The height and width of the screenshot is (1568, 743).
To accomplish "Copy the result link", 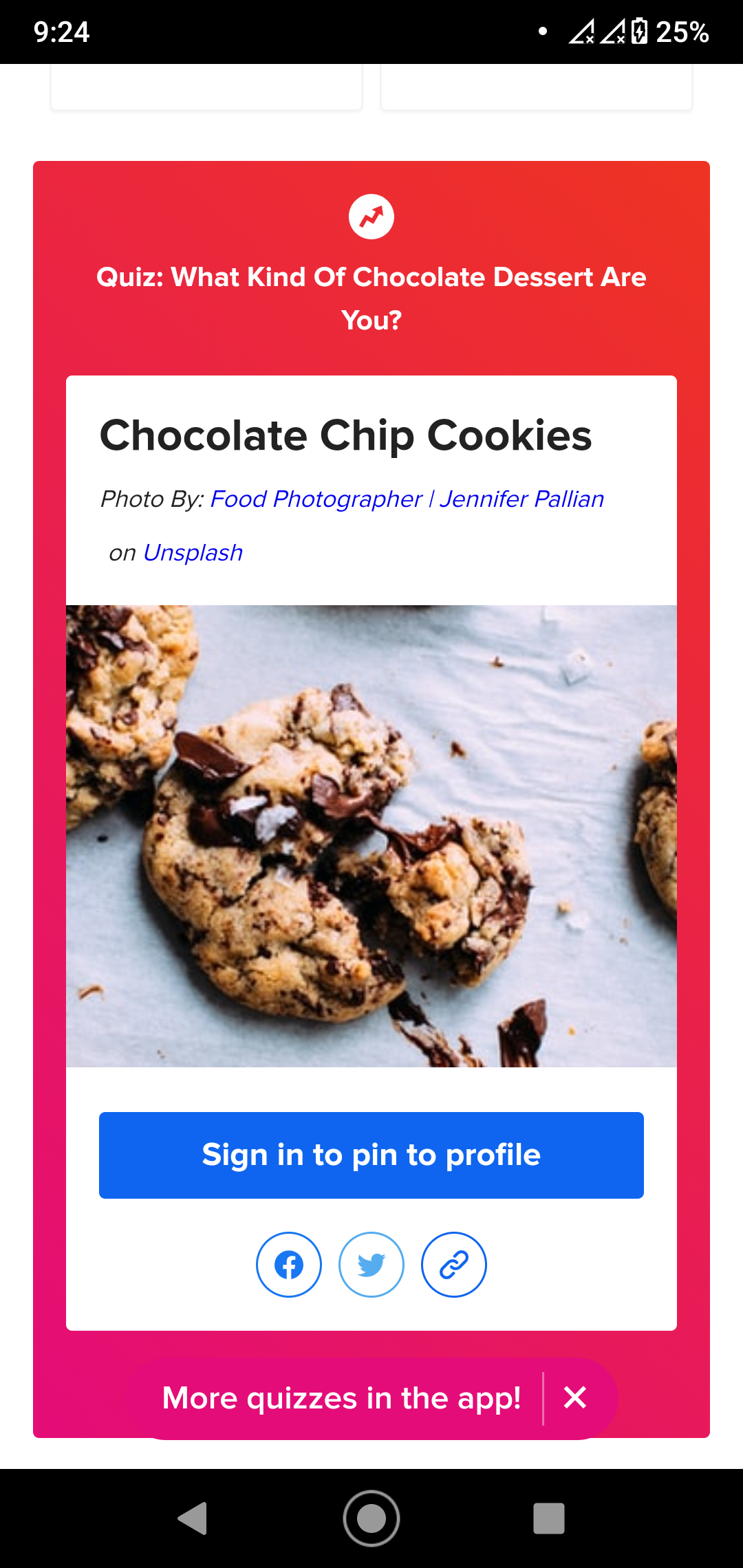I will [454, 1265].
